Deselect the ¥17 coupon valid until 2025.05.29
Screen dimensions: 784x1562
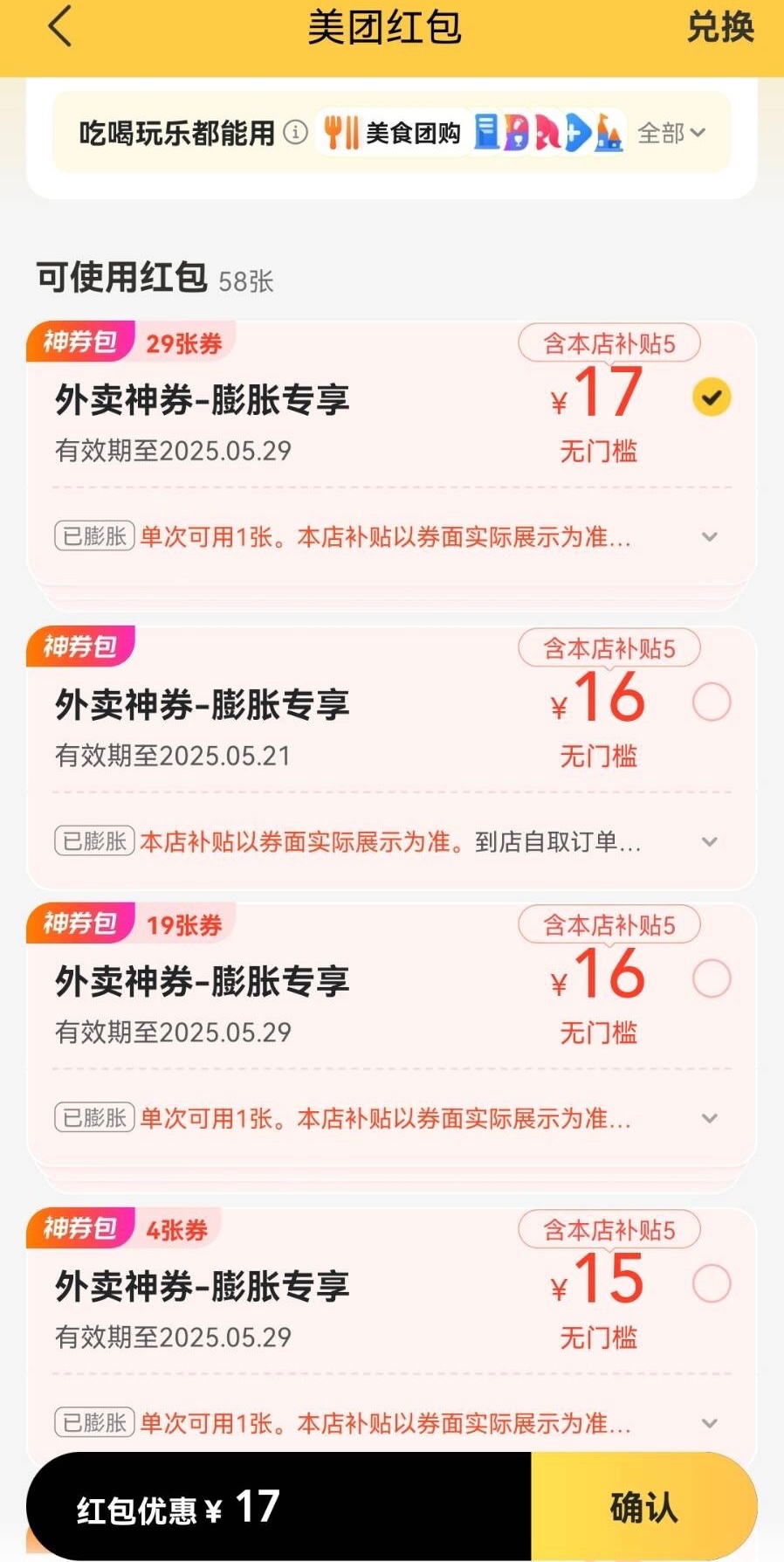coord(712,397)
